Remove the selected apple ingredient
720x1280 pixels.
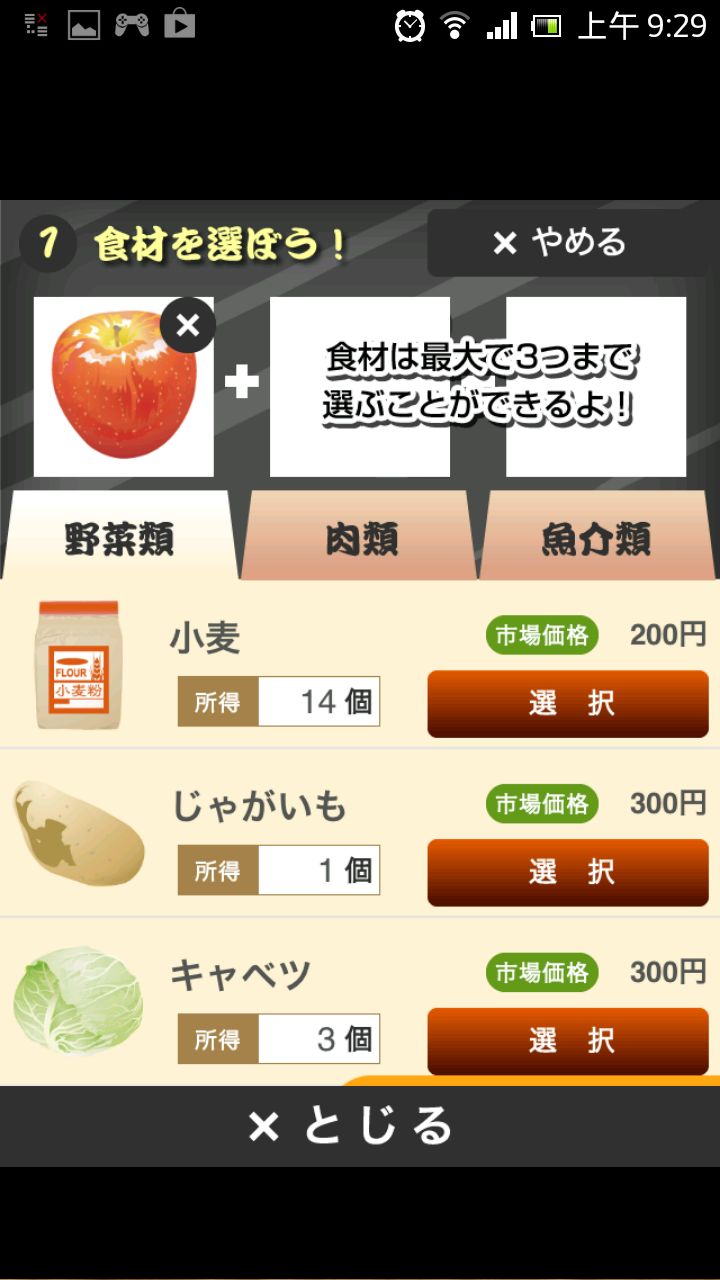coord(188,325)
